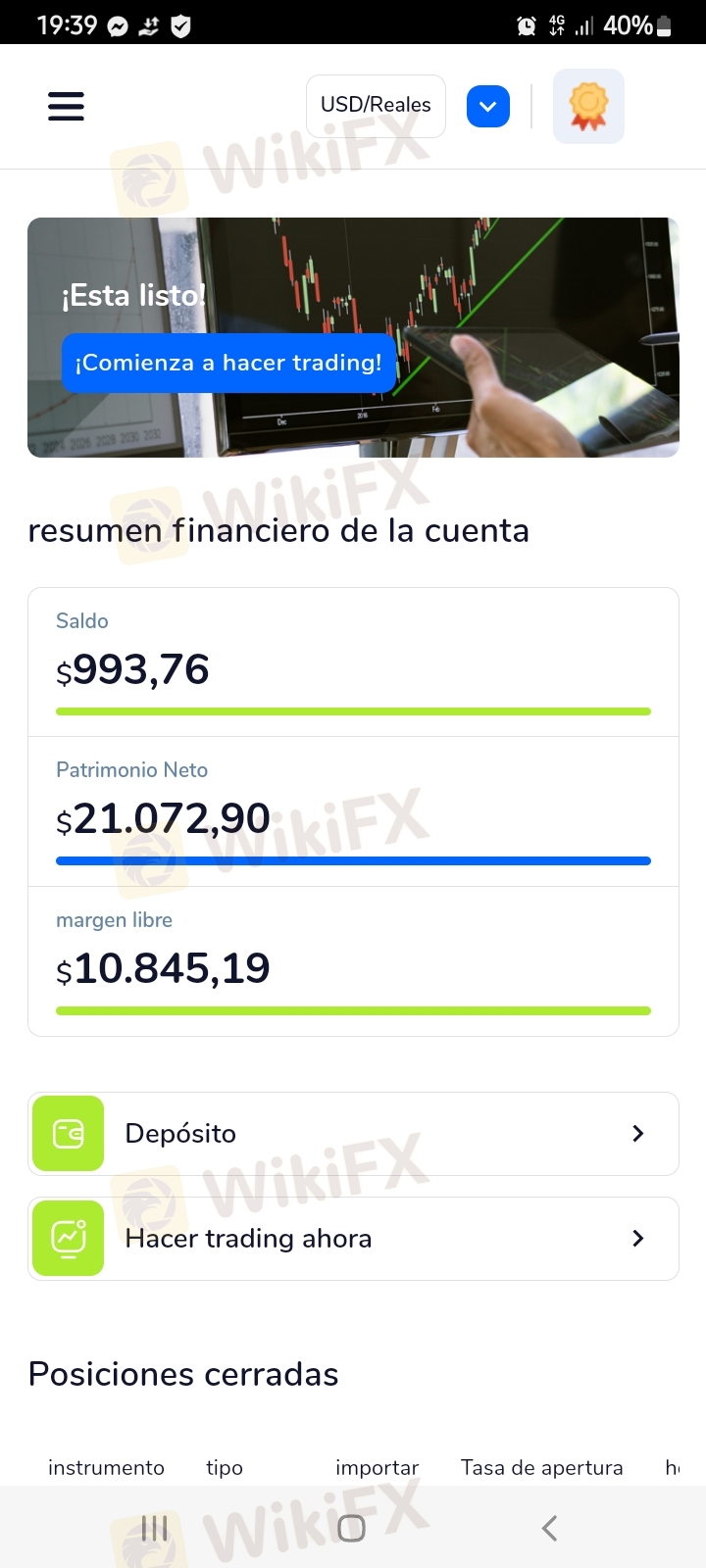
Task: Expand the blue dropdown arrow
Action: (x=488, y=106)
